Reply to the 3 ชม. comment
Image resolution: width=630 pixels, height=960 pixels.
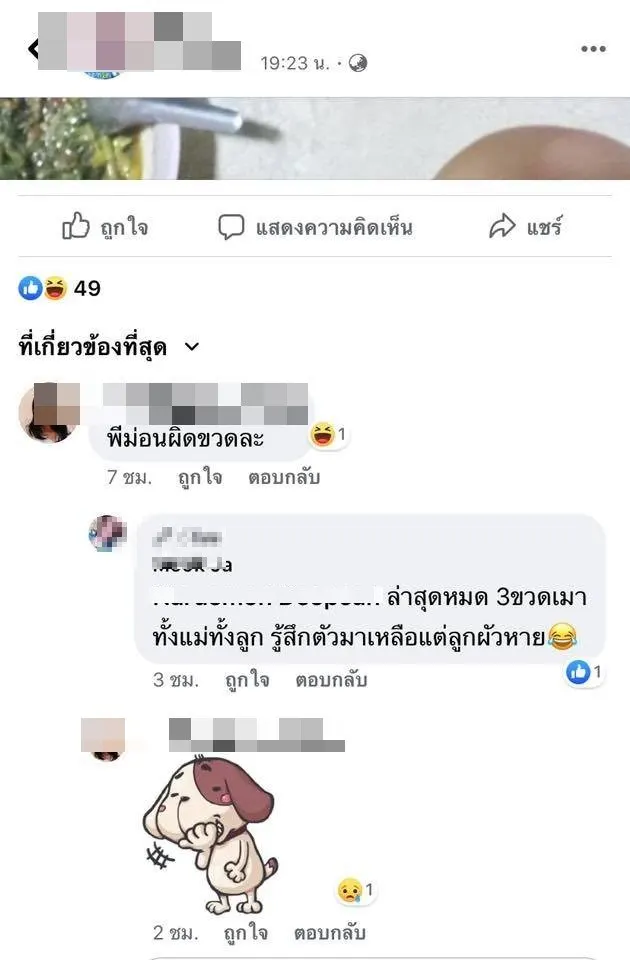point(330,680)
